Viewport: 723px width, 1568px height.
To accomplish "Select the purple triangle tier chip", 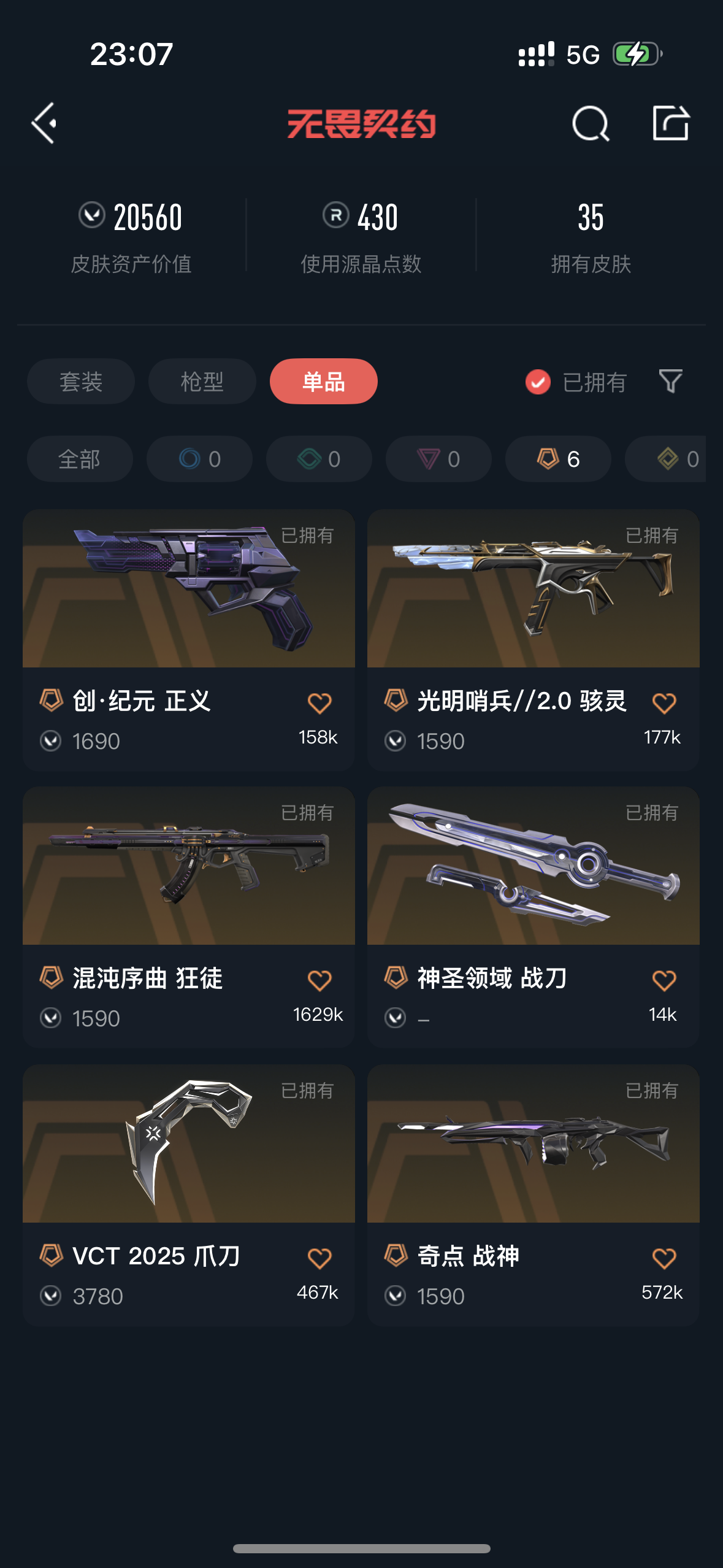I will pyautogui.click(x=438, y=459).
